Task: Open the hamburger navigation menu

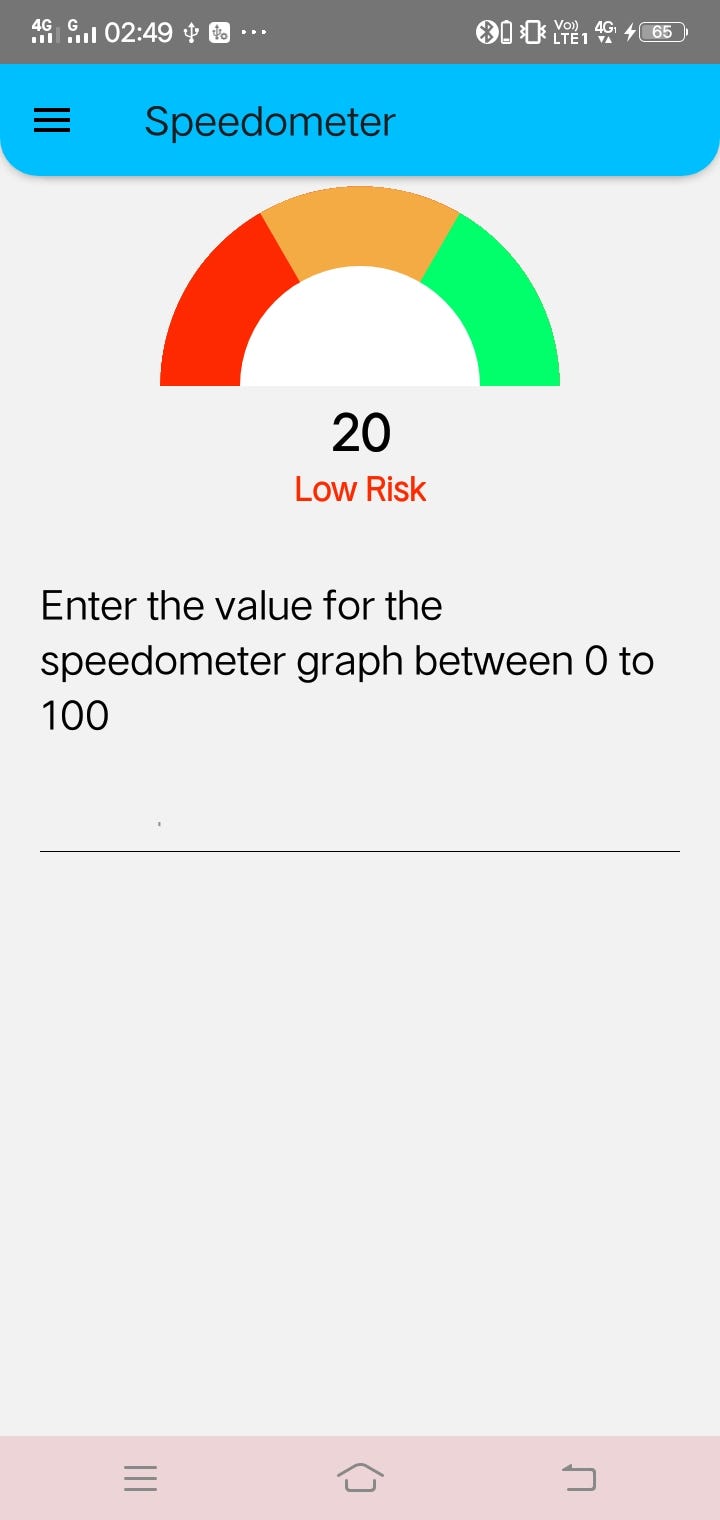Action: pos(51,120)
